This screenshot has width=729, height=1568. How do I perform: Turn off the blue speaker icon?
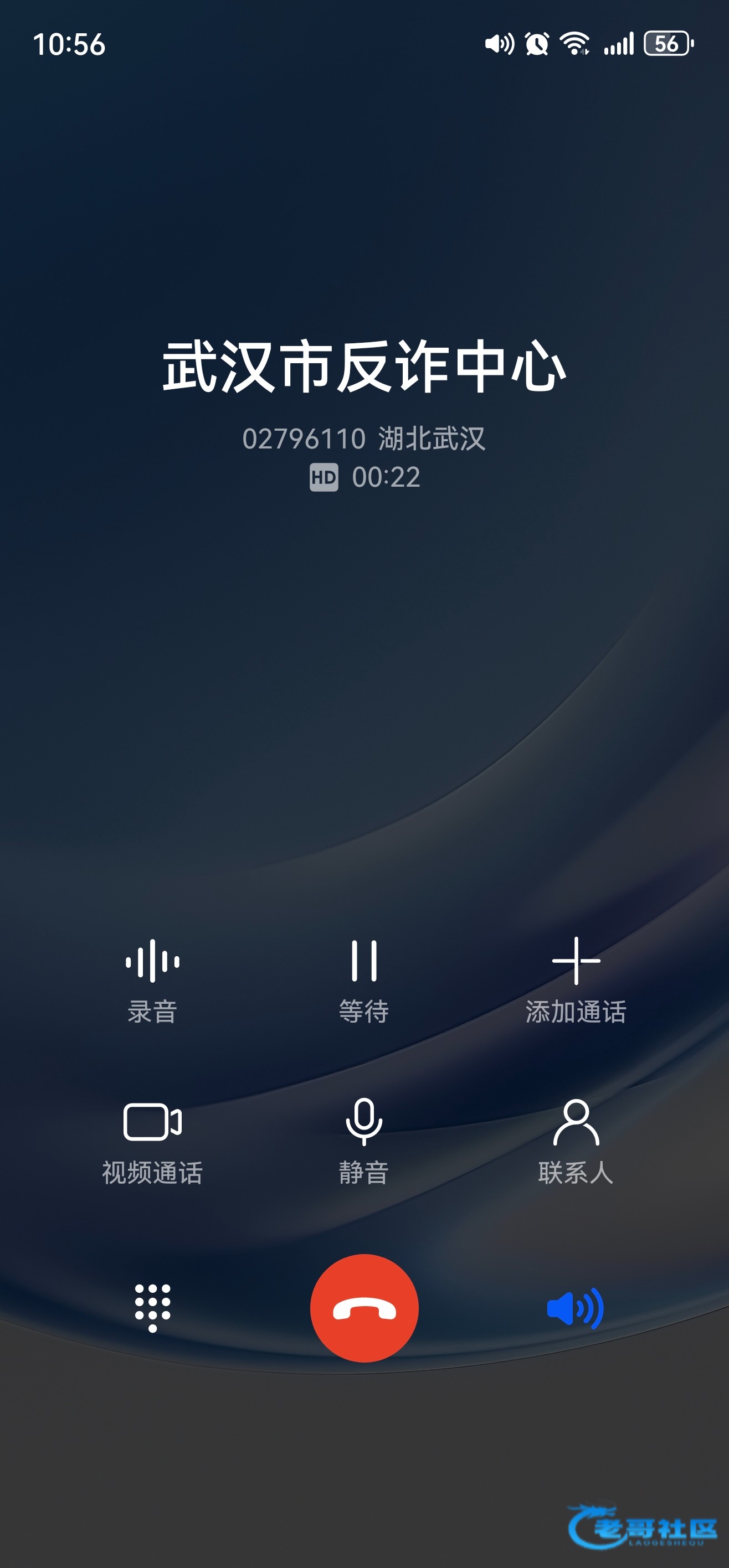[x=576, y=1308]
